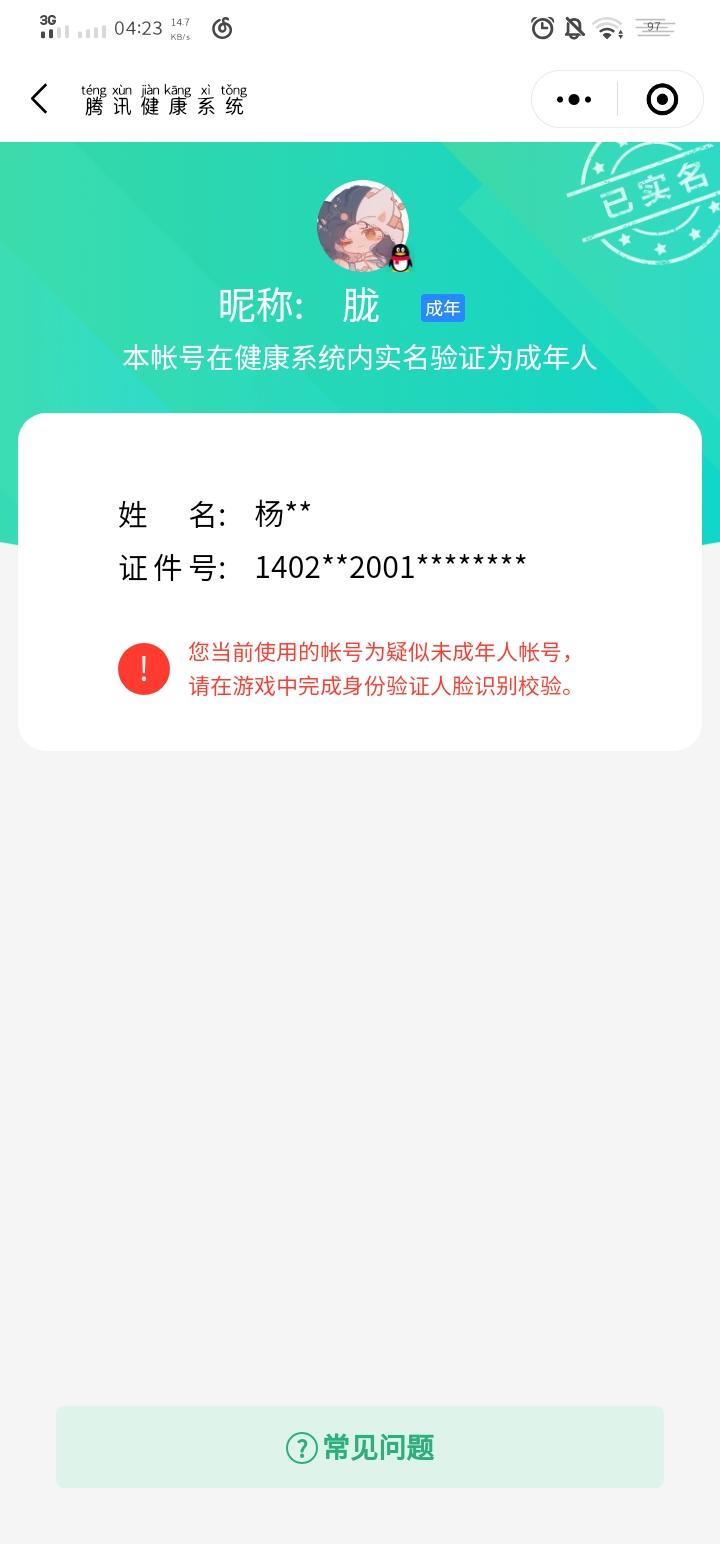Tap the battery indicator showing 97
The width and height of the screenshot is (720, 1544).
click(x=655, y=27)
